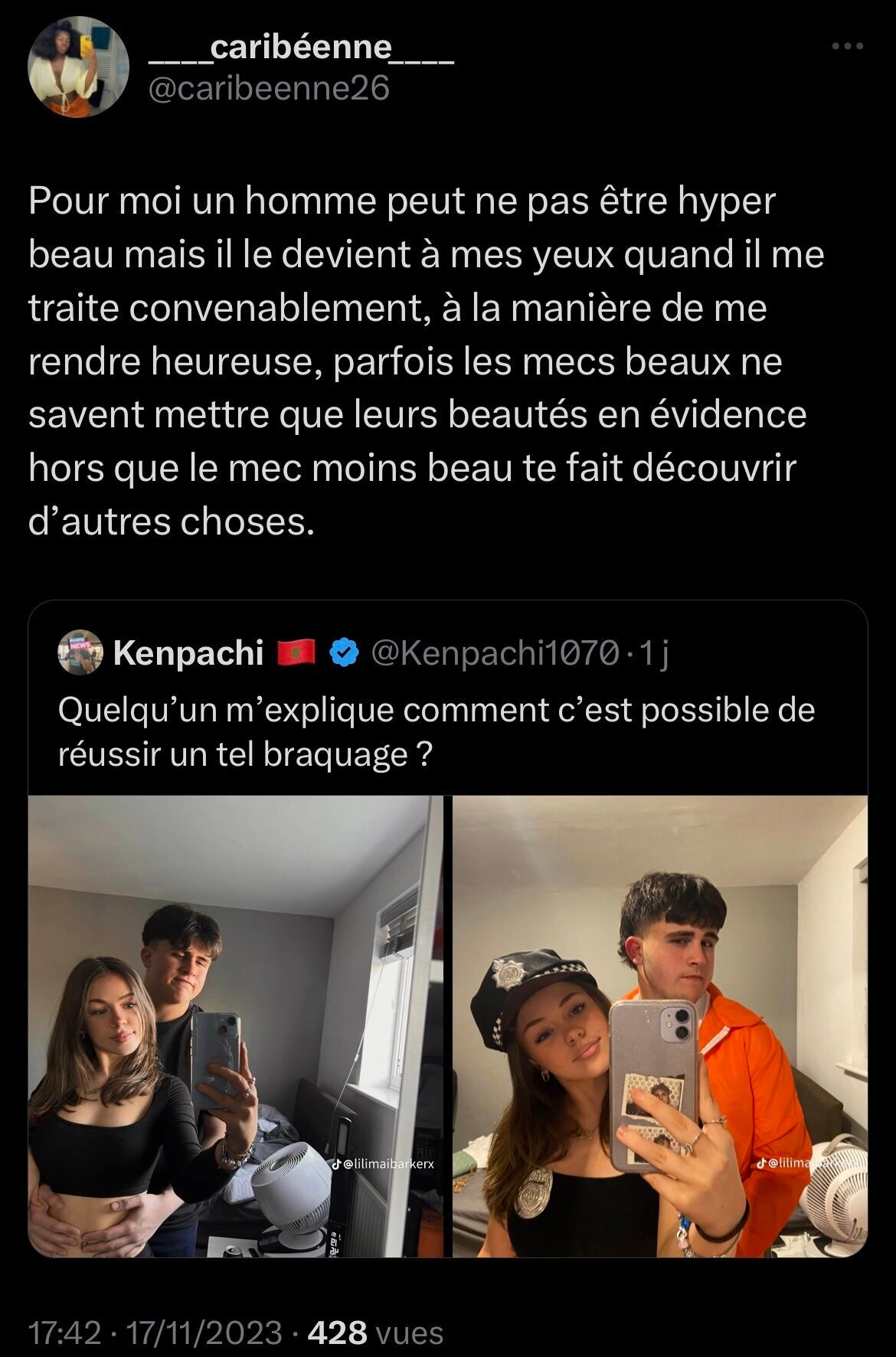Open the tweet's three-dot overflow menu

[848, 47]
